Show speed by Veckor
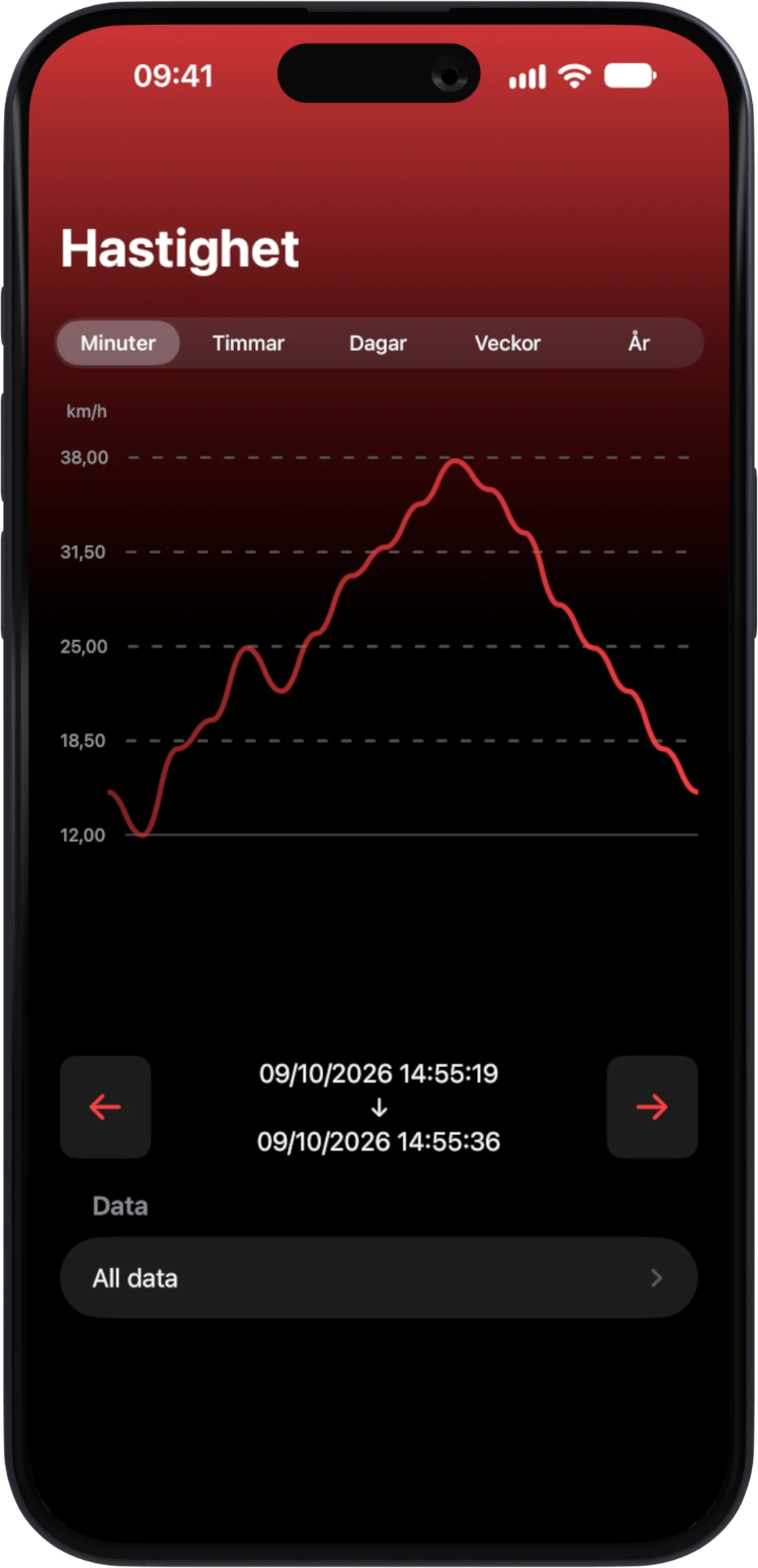Viewport: 758px width, 1568px height. [508, 343]
